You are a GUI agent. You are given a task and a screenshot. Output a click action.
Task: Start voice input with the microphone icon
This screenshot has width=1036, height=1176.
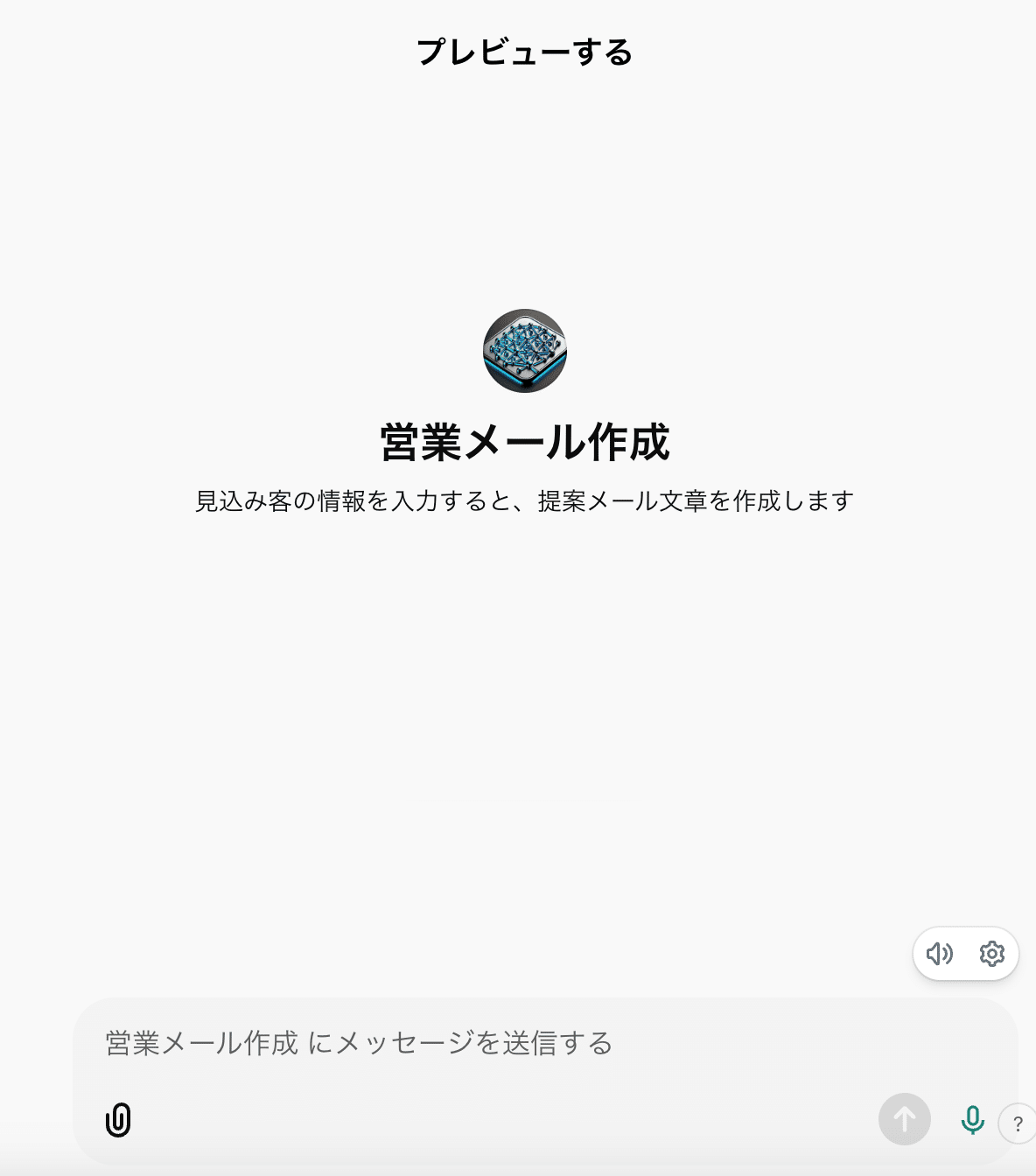(x=972, y=1119)
